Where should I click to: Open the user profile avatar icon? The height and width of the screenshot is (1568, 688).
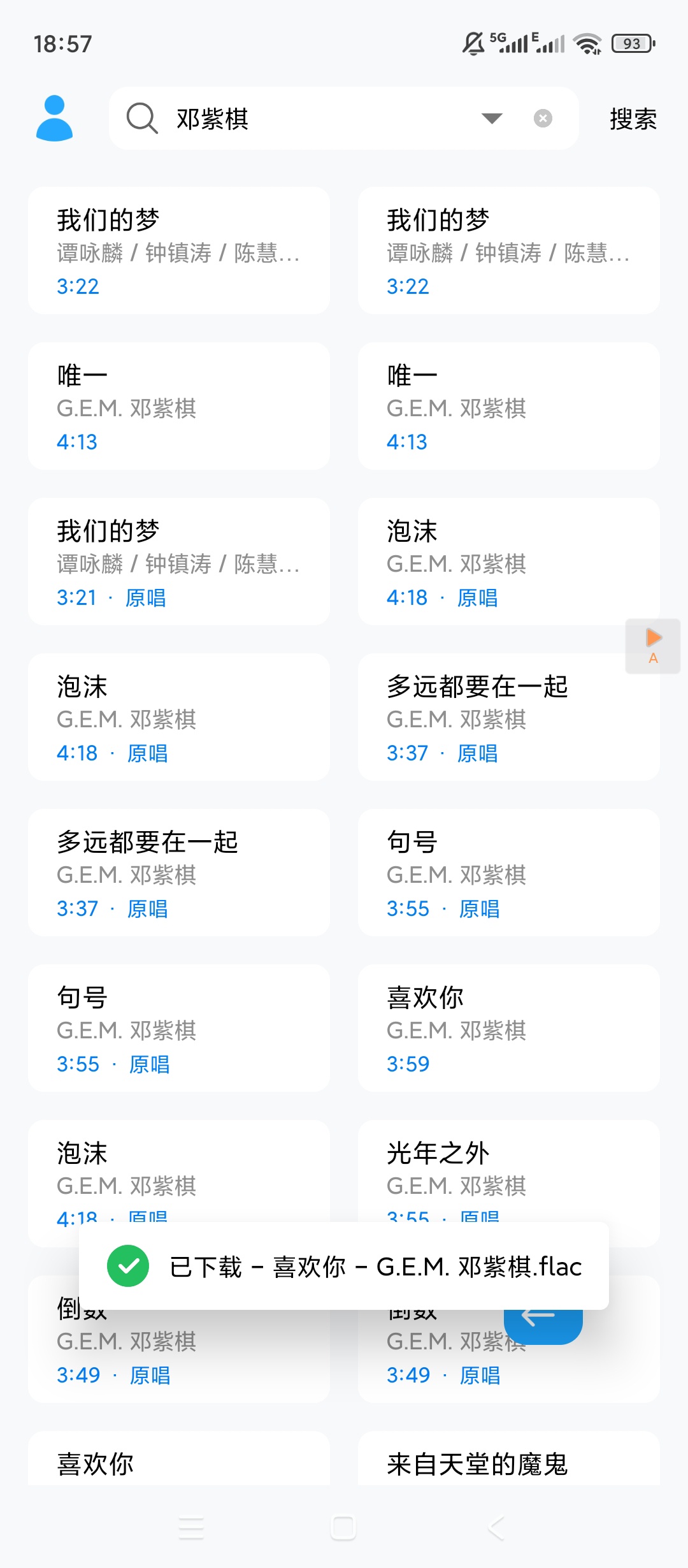pyautogui.click(x=55, y=118)
